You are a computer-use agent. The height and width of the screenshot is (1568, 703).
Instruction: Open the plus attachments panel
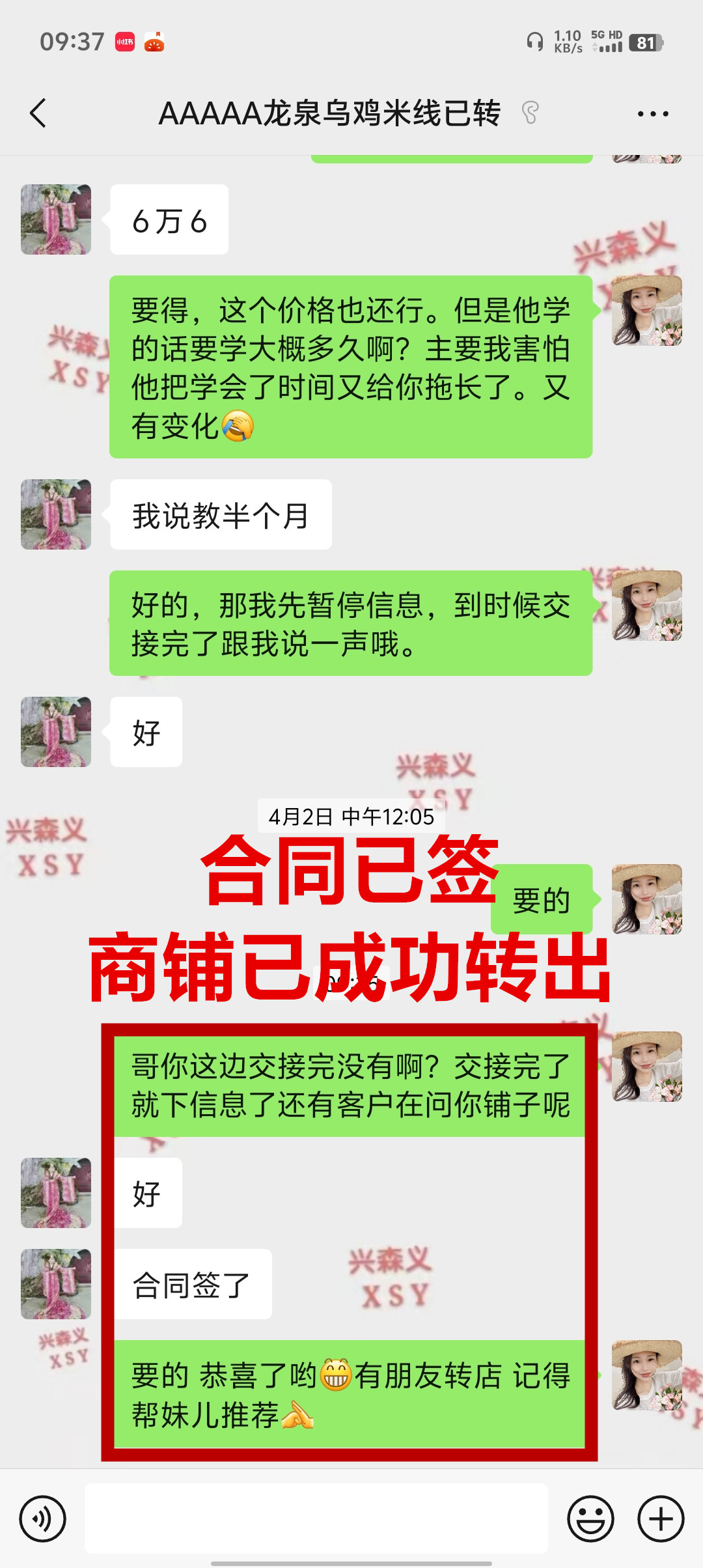pos(660,1519)
